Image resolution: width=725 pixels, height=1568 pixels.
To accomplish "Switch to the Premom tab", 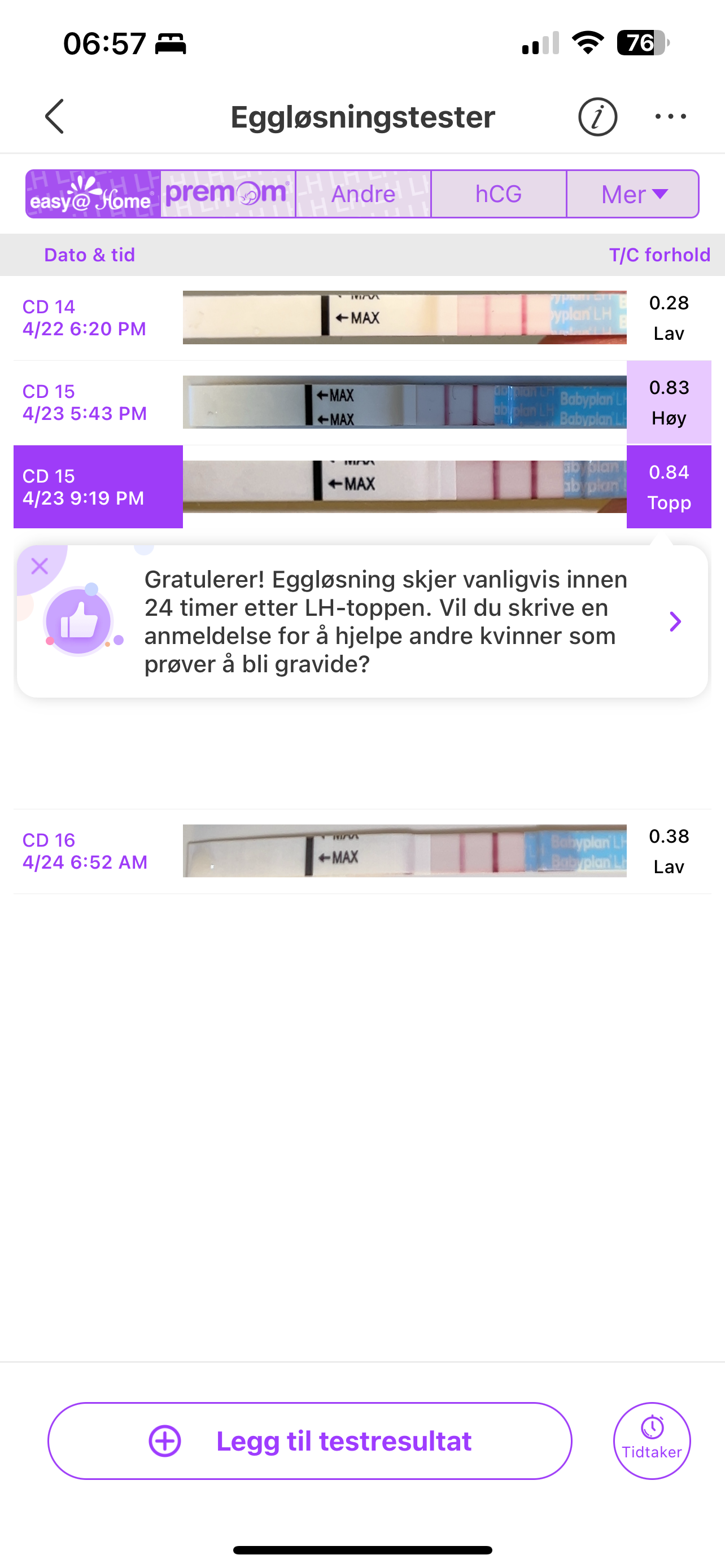I will pyautogui.click(x=228, y=194).
